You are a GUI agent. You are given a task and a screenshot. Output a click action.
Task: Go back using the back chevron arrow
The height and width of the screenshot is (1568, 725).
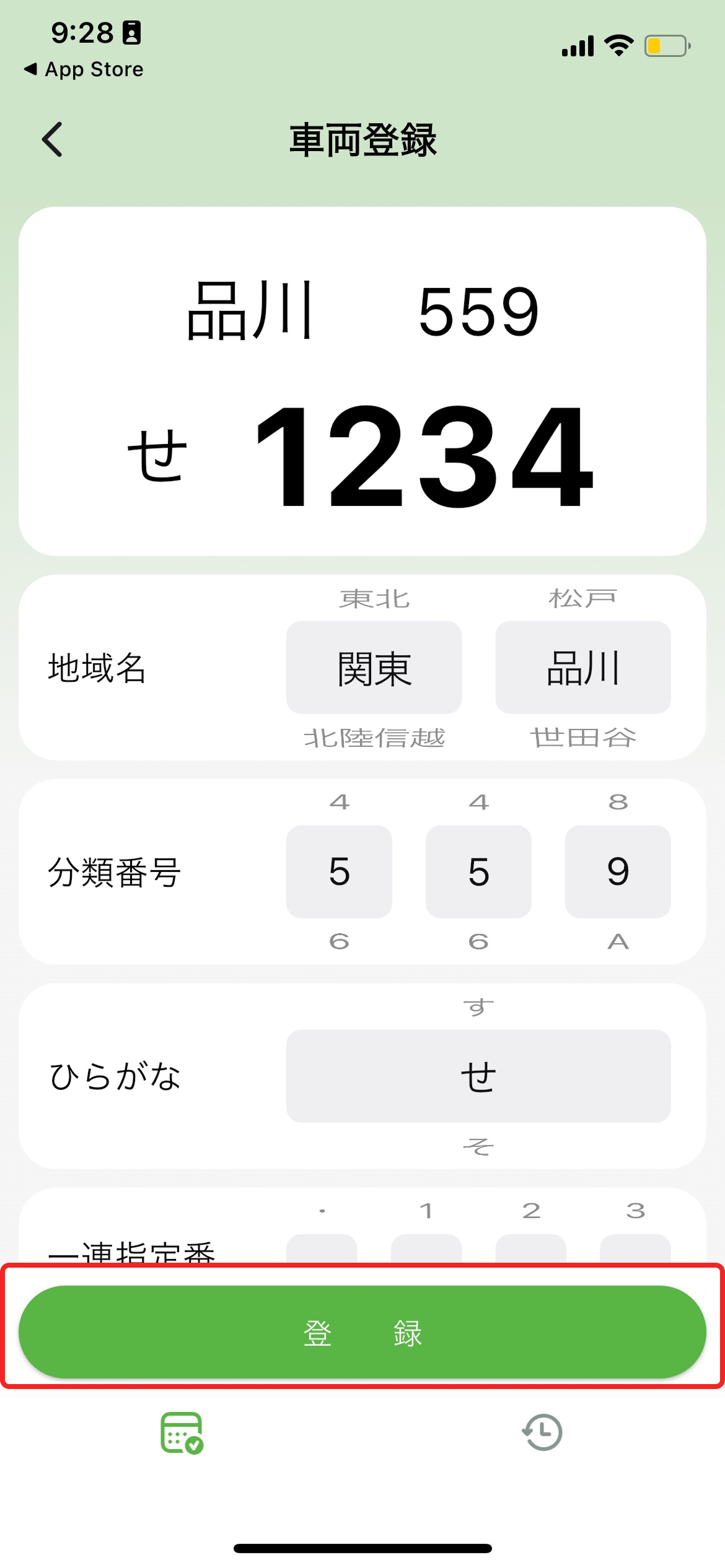pyautogui.click(x=53, y=140)
